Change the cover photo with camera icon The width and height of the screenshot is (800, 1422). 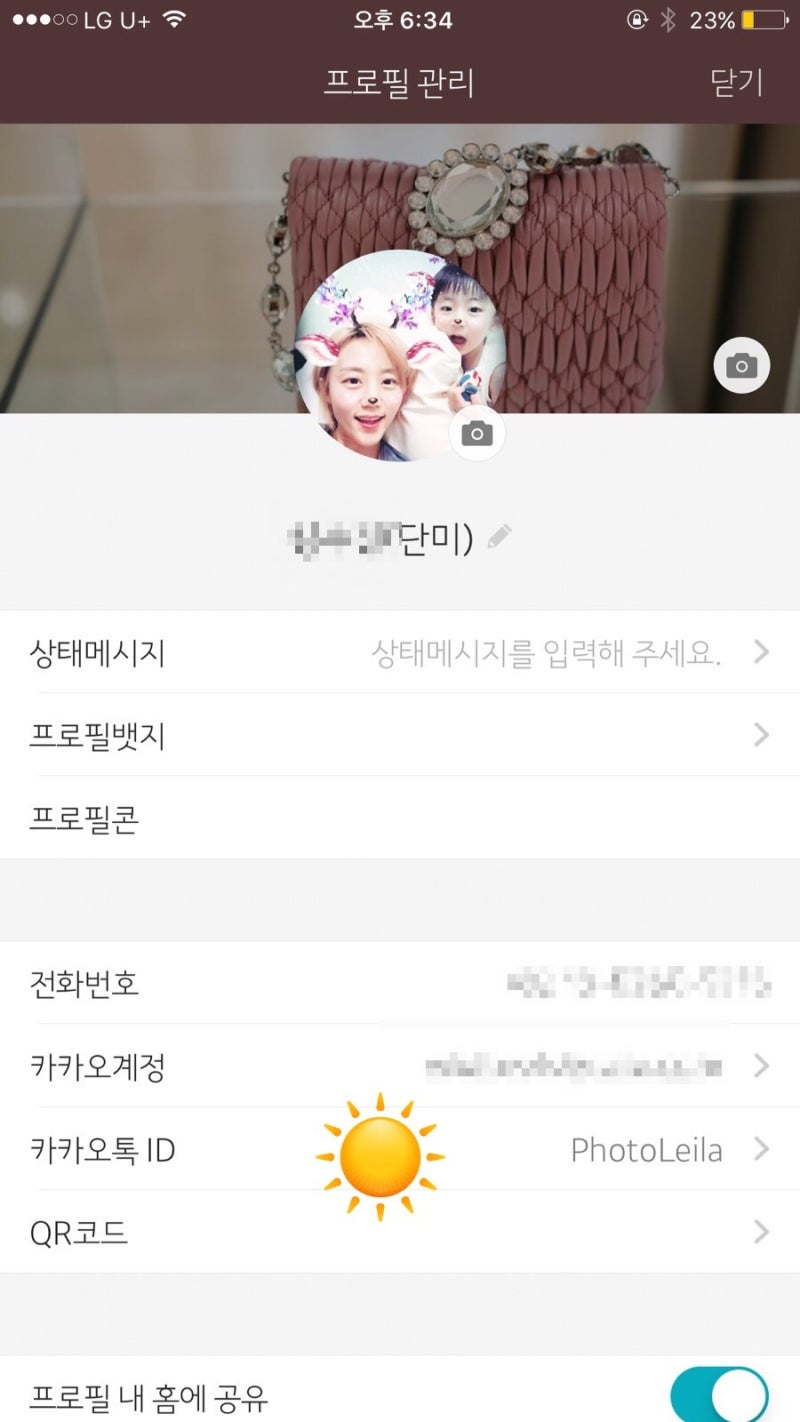[741, 365]
